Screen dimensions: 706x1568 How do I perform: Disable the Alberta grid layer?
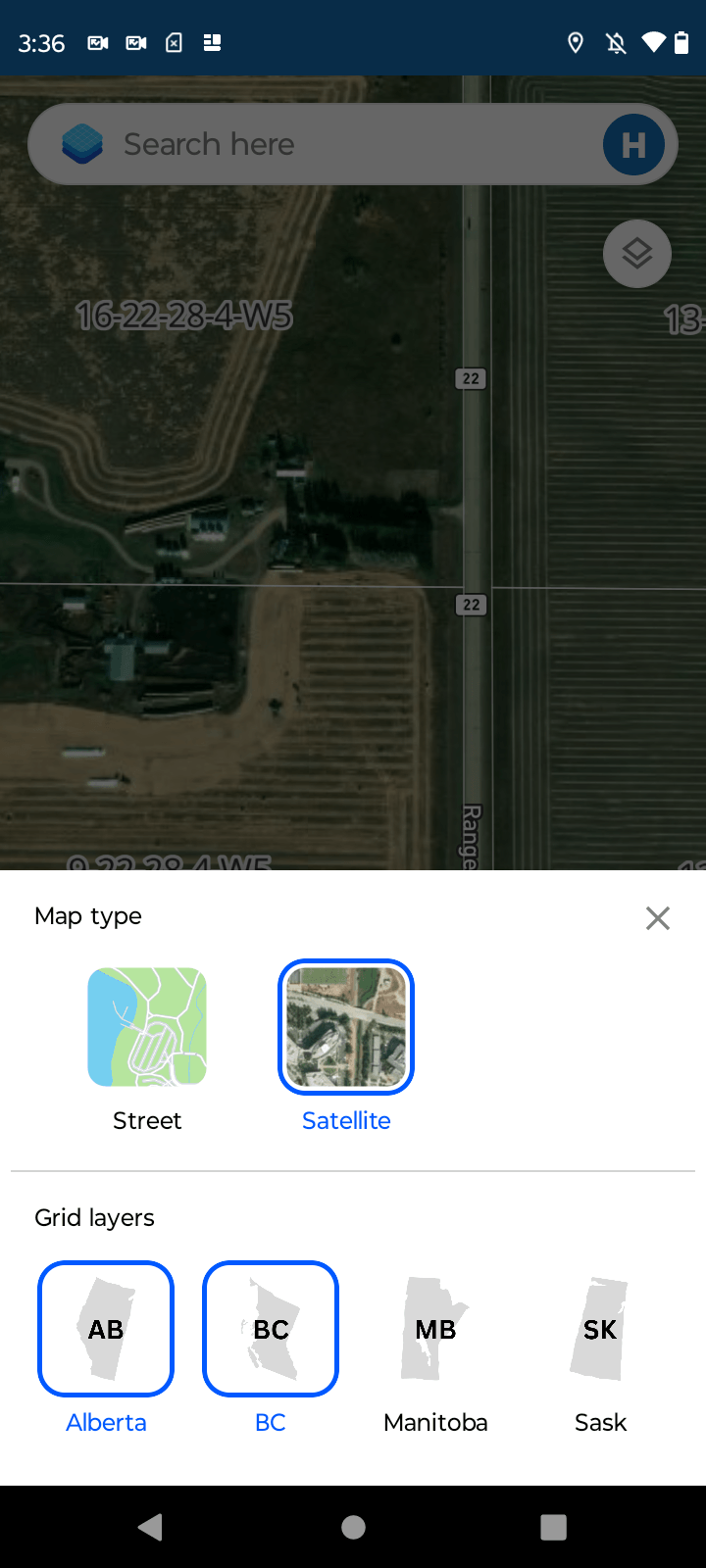(x=105, y=1329)
